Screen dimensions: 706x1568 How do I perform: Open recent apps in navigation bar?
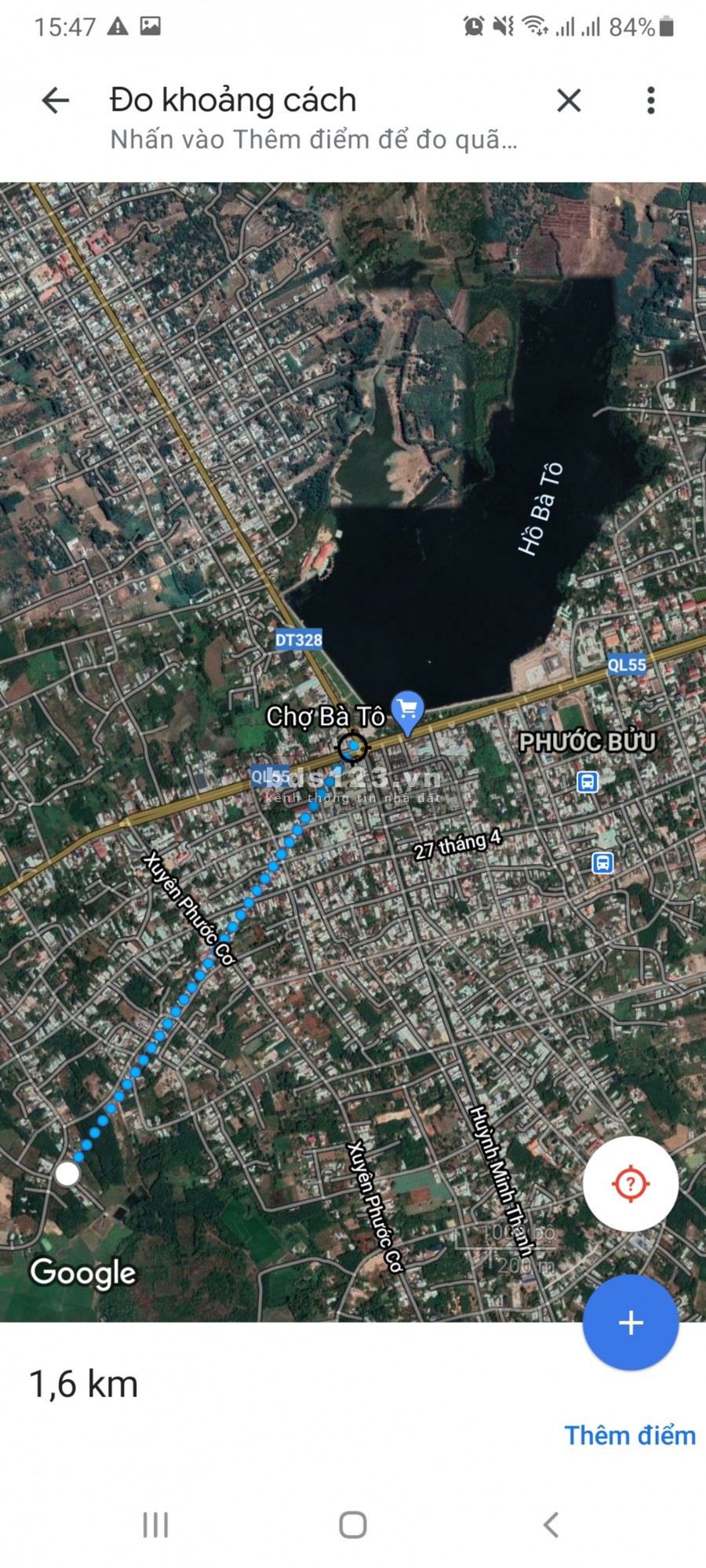pos(155,1525)
